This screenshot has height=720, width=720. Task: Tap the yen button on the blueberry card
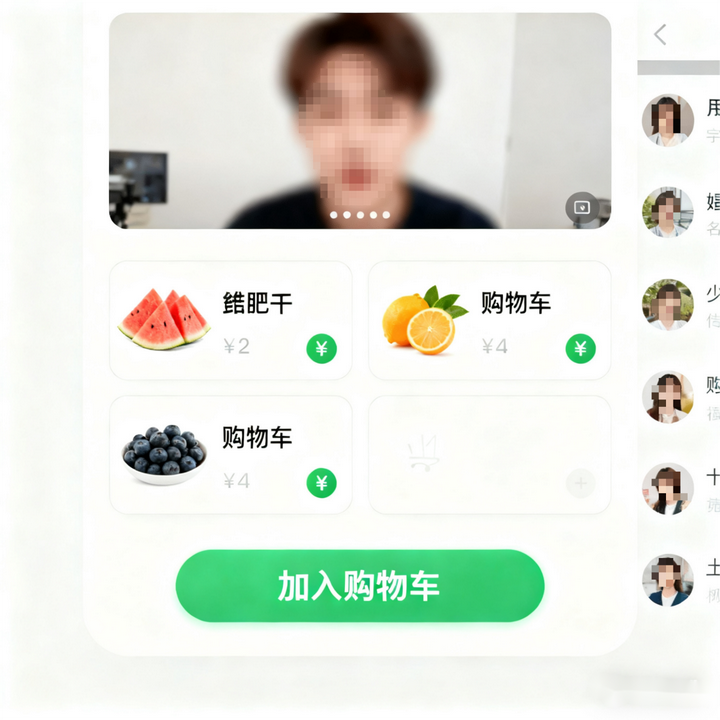[x=321, y=484]
